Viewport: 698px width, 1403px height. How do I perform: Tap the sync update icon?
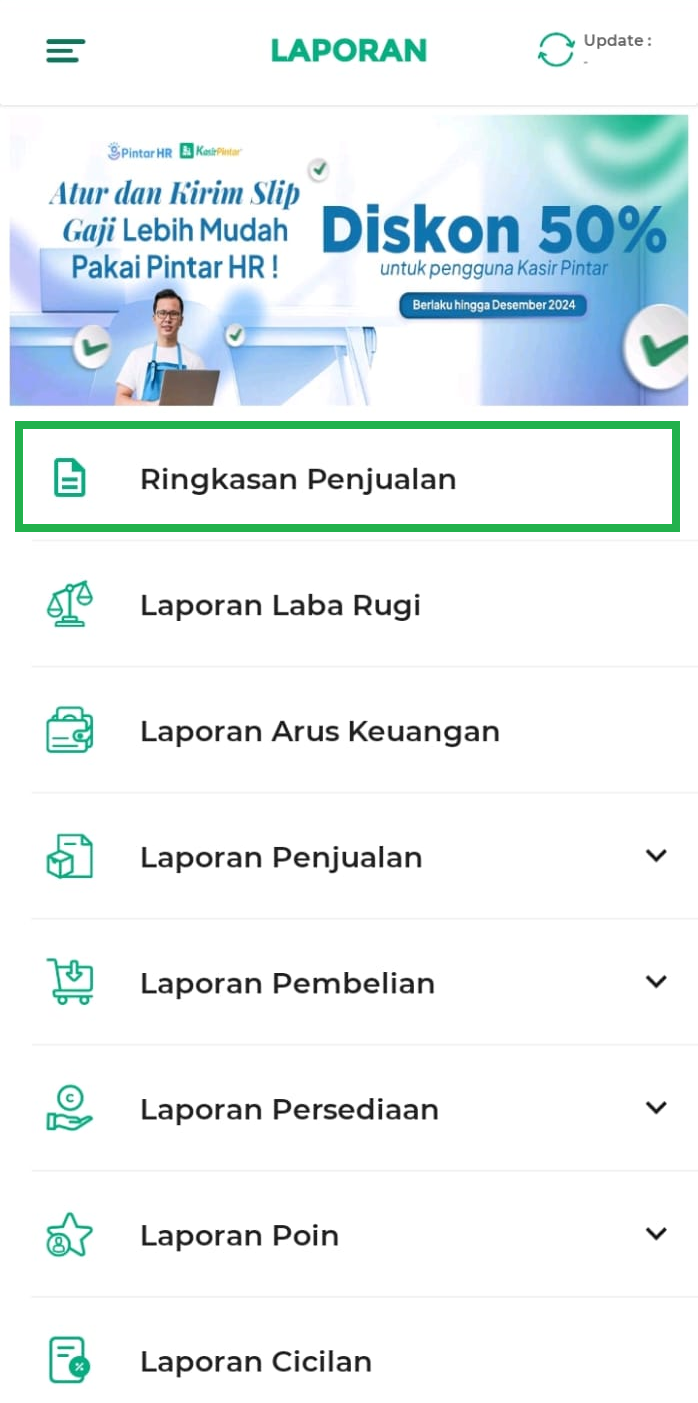(556, 50)
